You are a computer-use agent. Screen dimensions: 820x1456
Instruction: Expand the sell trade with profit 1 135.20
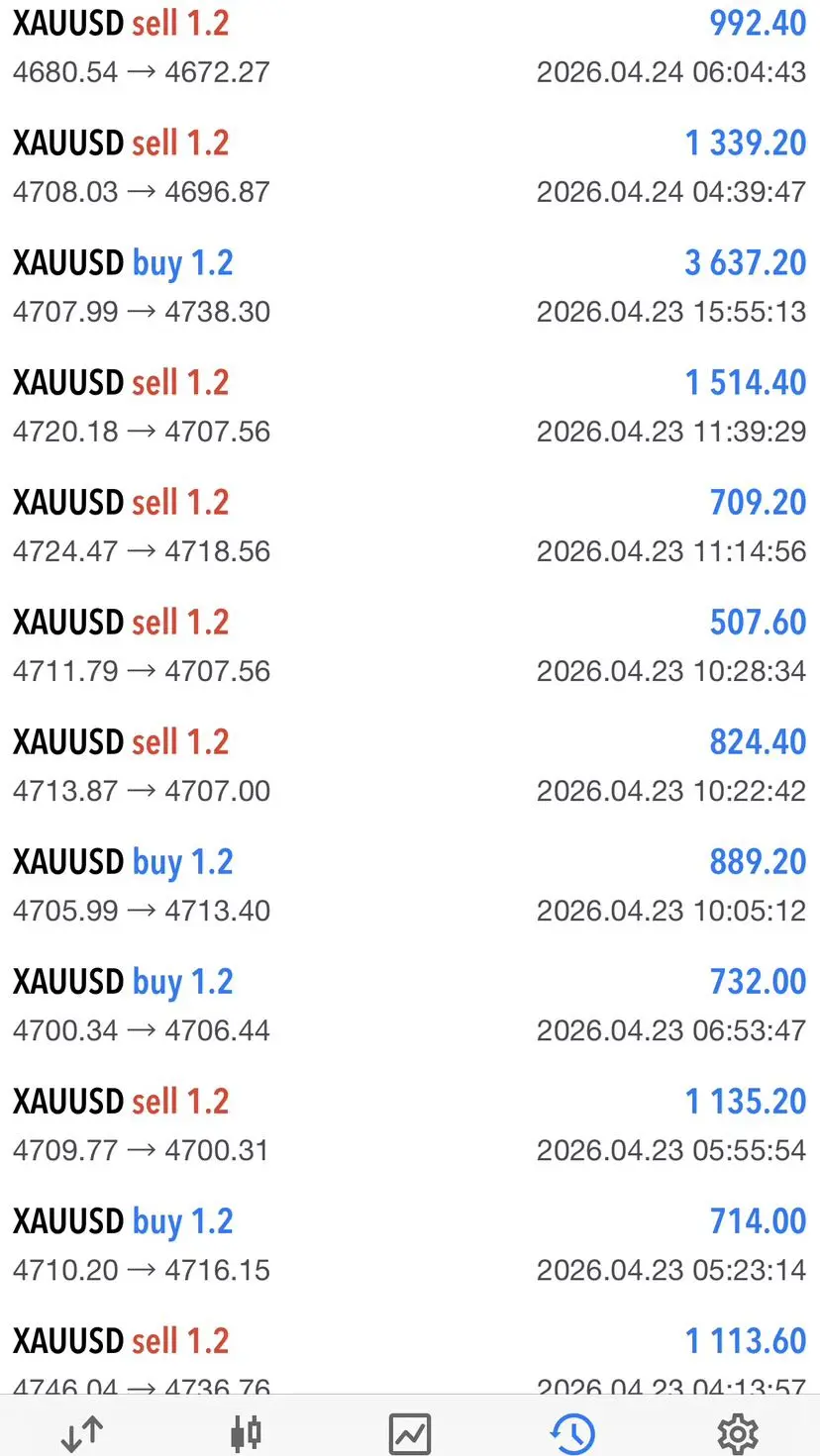click(410, 1124)
